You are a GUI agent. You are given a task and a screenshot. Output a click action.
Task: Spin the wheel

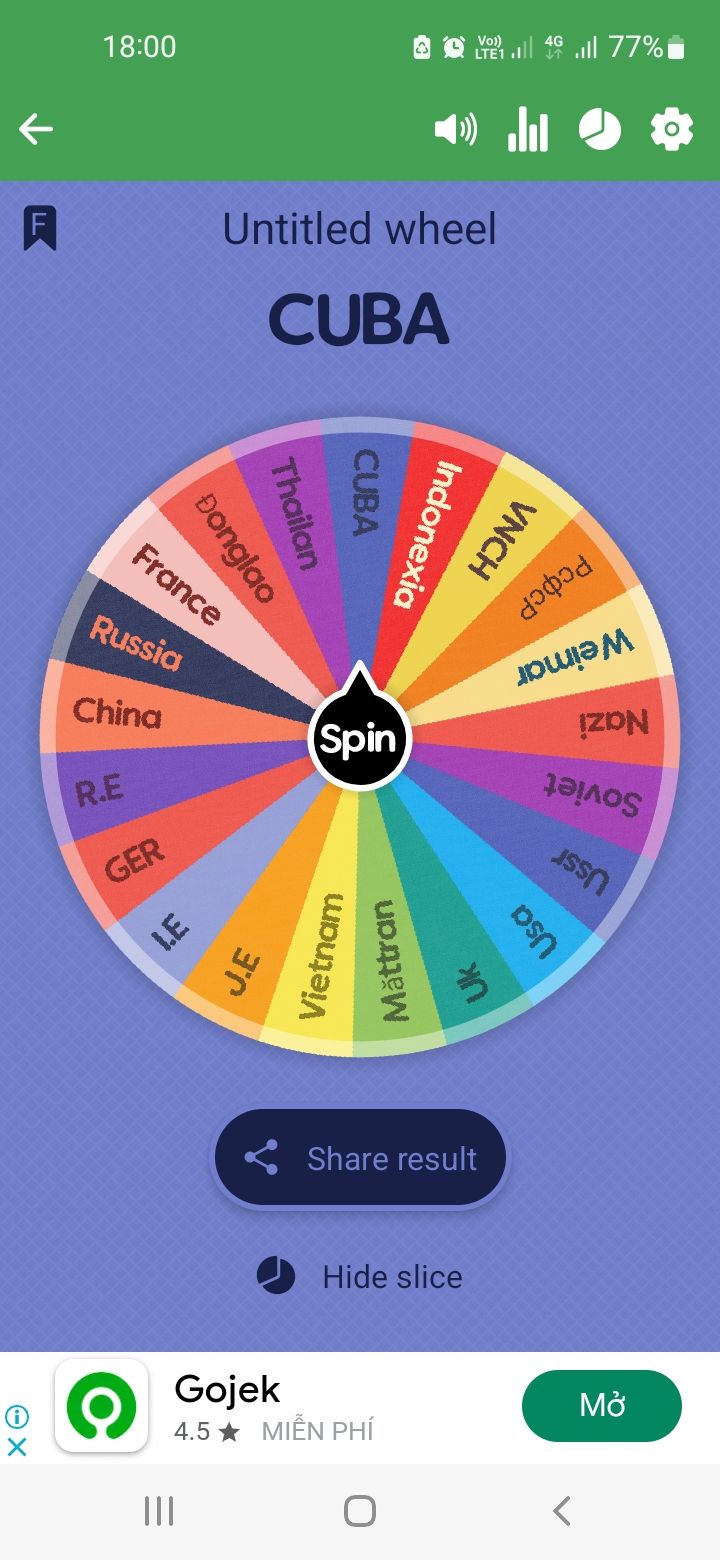[x=360, y=739]
